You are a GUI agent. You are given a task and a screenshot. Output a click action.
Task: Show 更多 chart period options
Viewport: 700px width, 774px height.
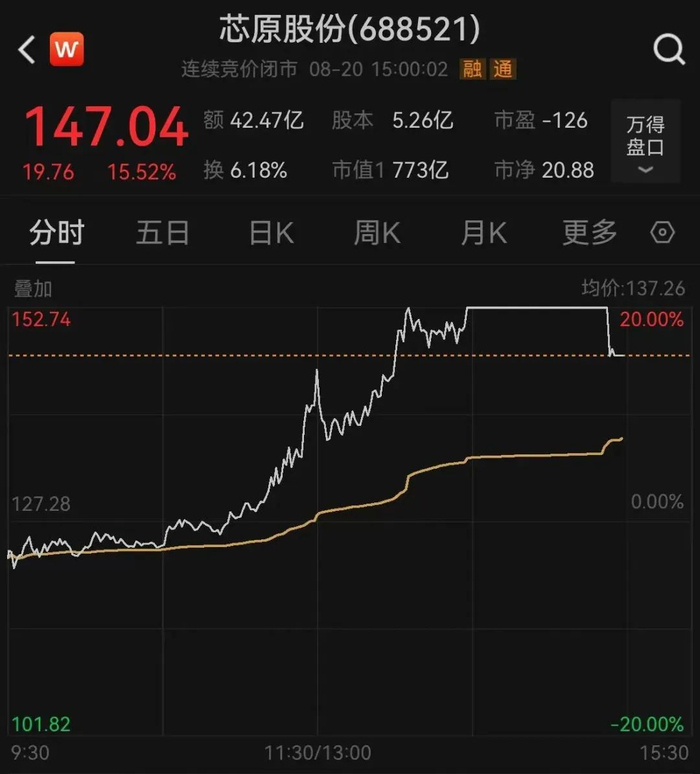589,233
